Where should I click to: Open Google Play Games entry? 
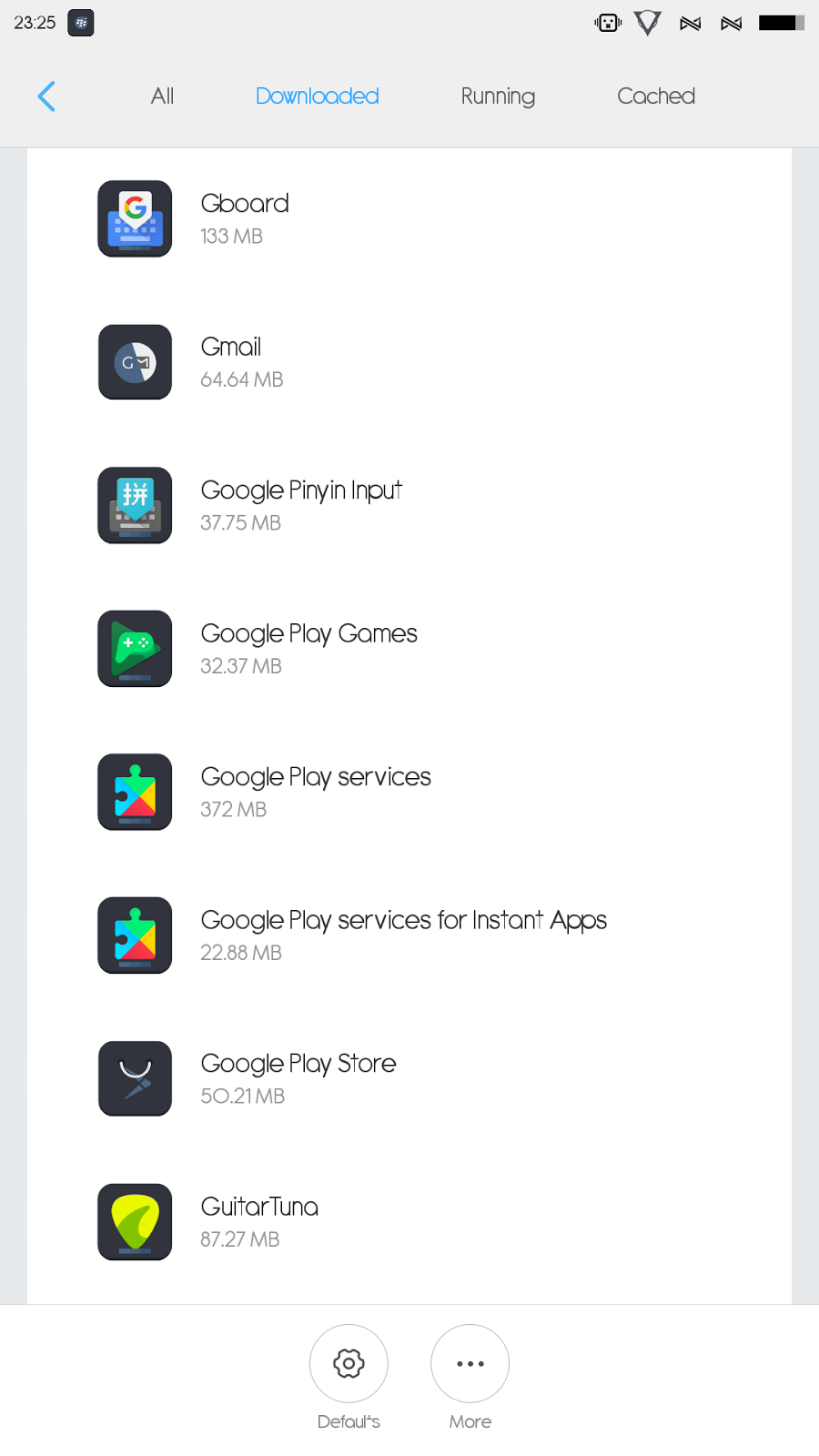click(409, 649)
